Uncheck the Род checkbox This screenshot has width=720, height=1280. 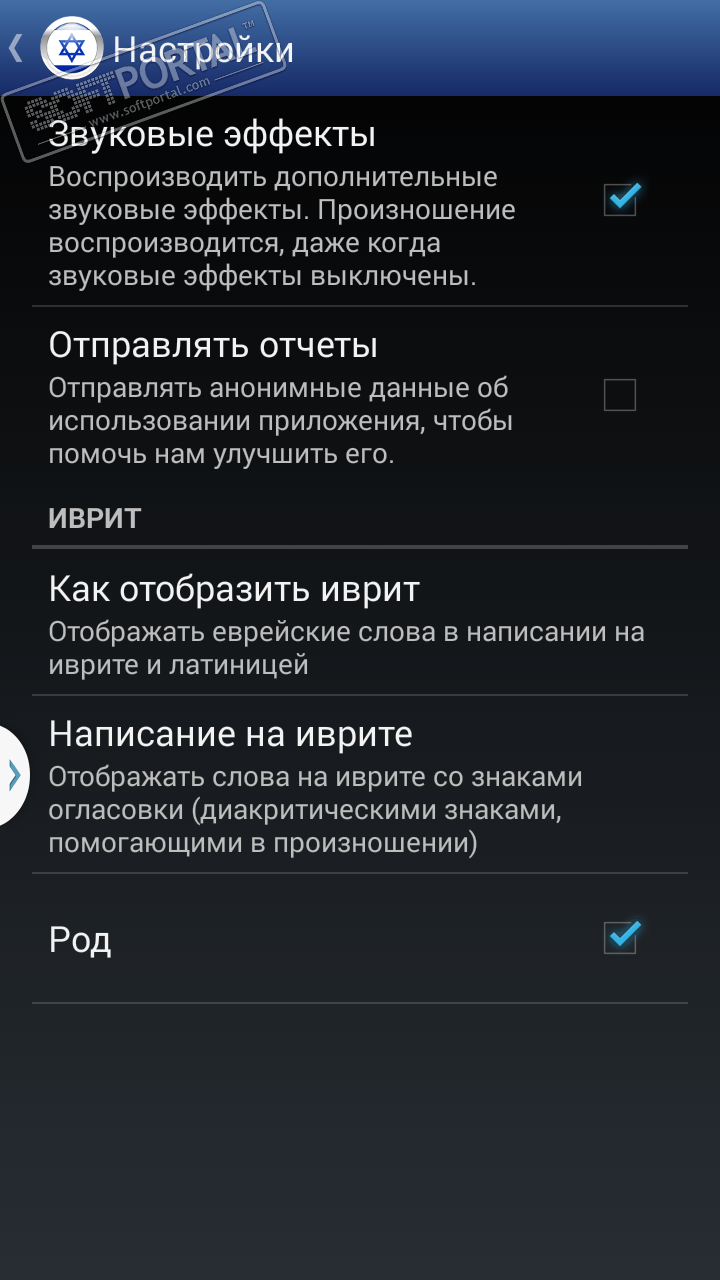[x=620, y=938]
